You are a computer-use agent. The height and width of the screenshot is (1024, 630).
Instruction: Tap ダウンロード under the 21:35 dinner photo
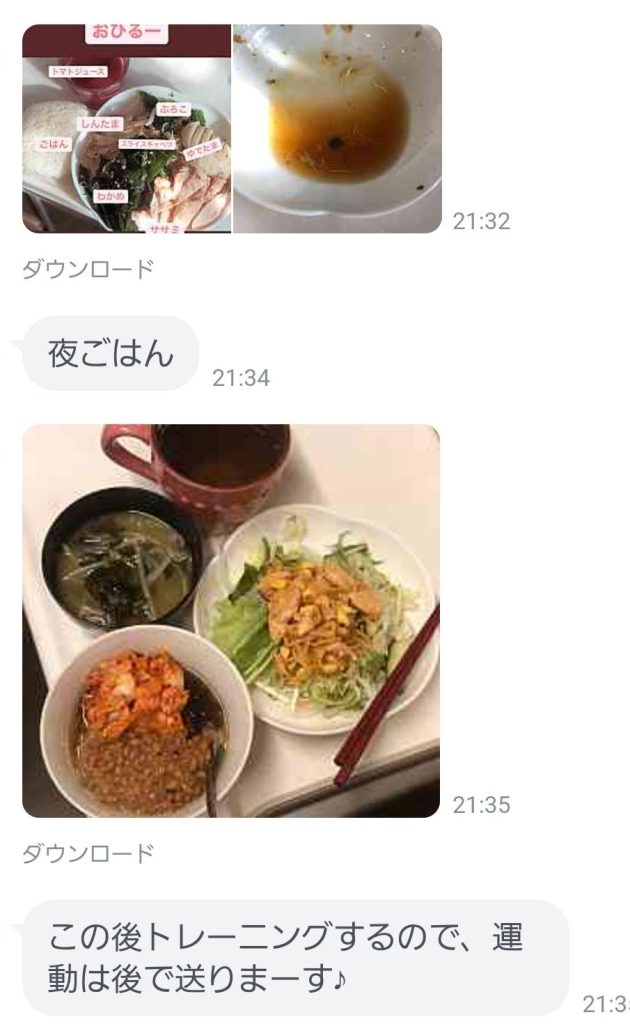88,853
